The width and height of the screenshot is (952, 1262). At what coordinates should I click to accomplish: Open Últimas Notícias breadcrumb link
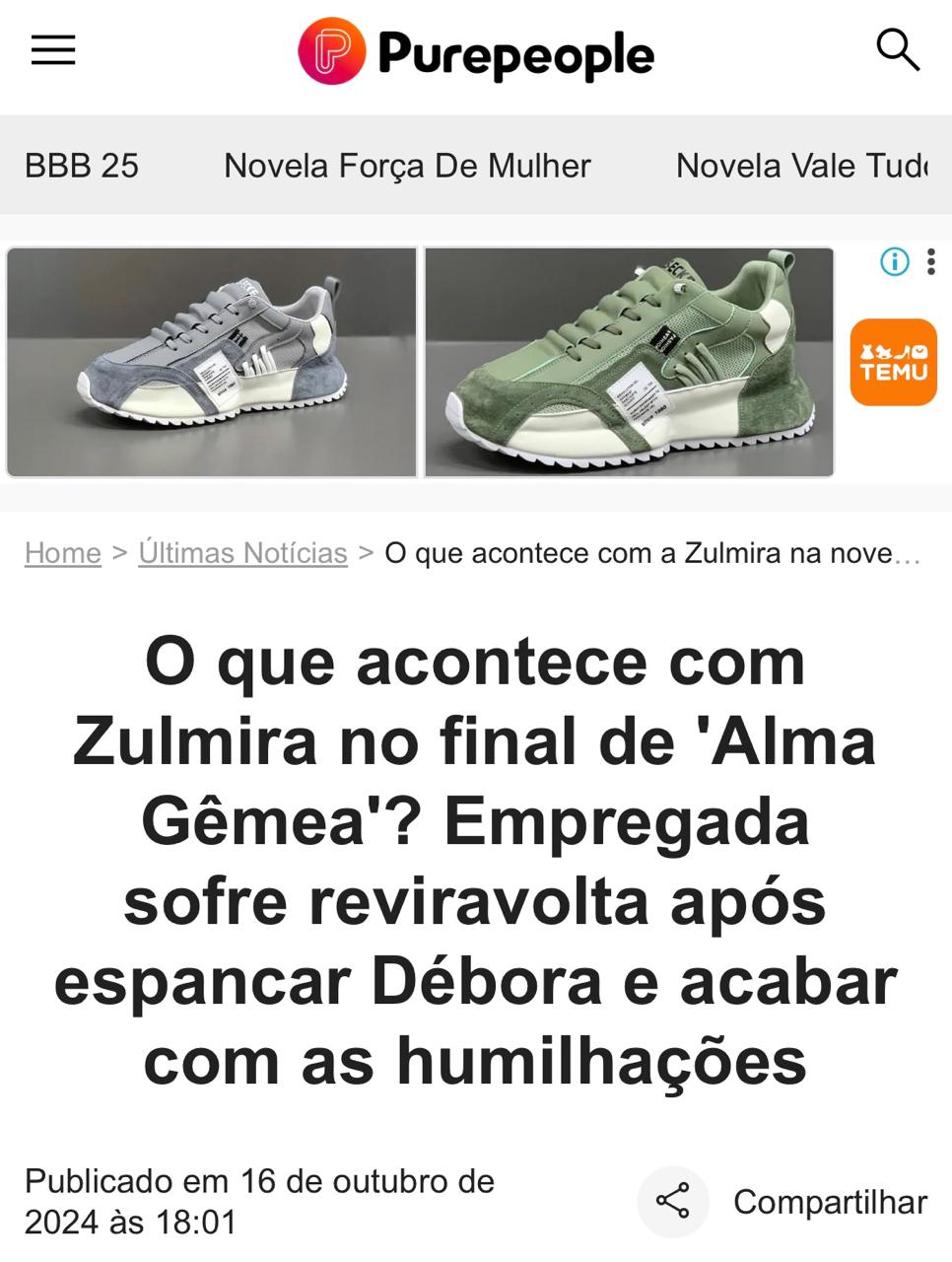[242, 553]
